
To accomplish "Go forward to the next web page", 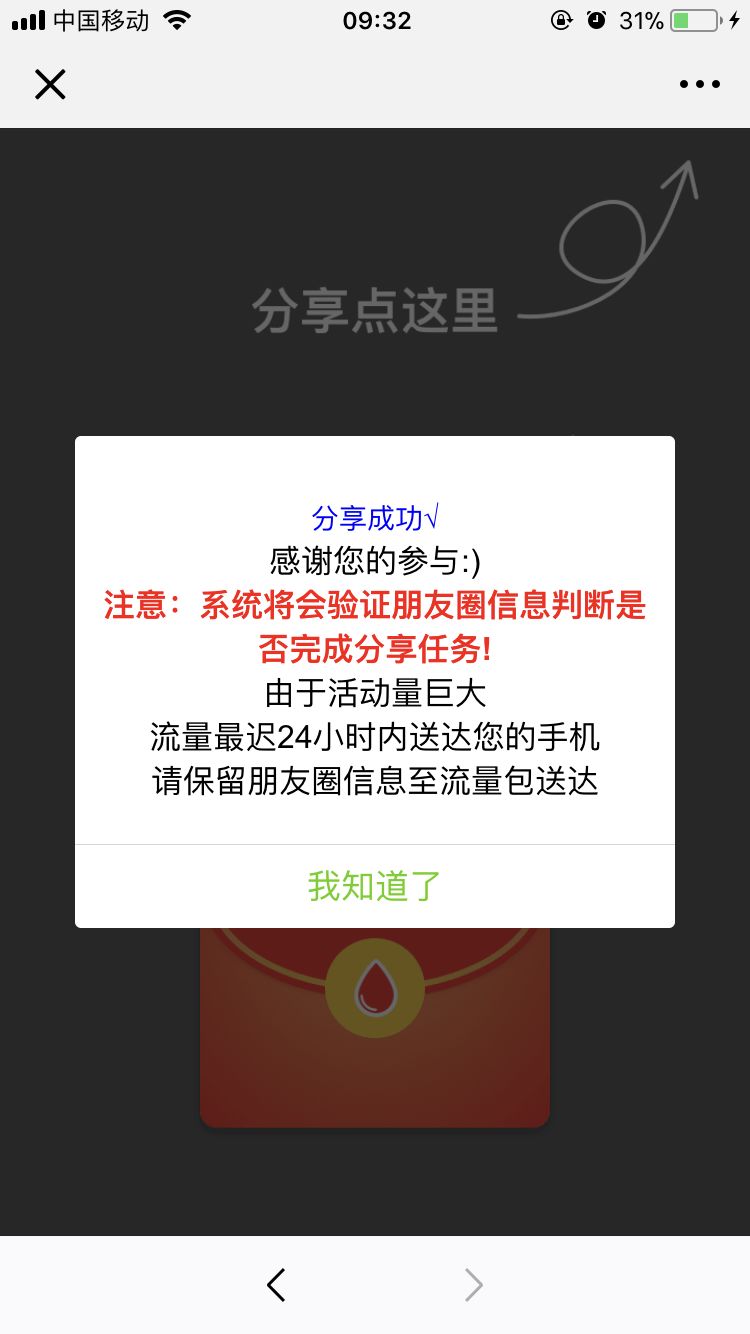I will point(473,1284).
